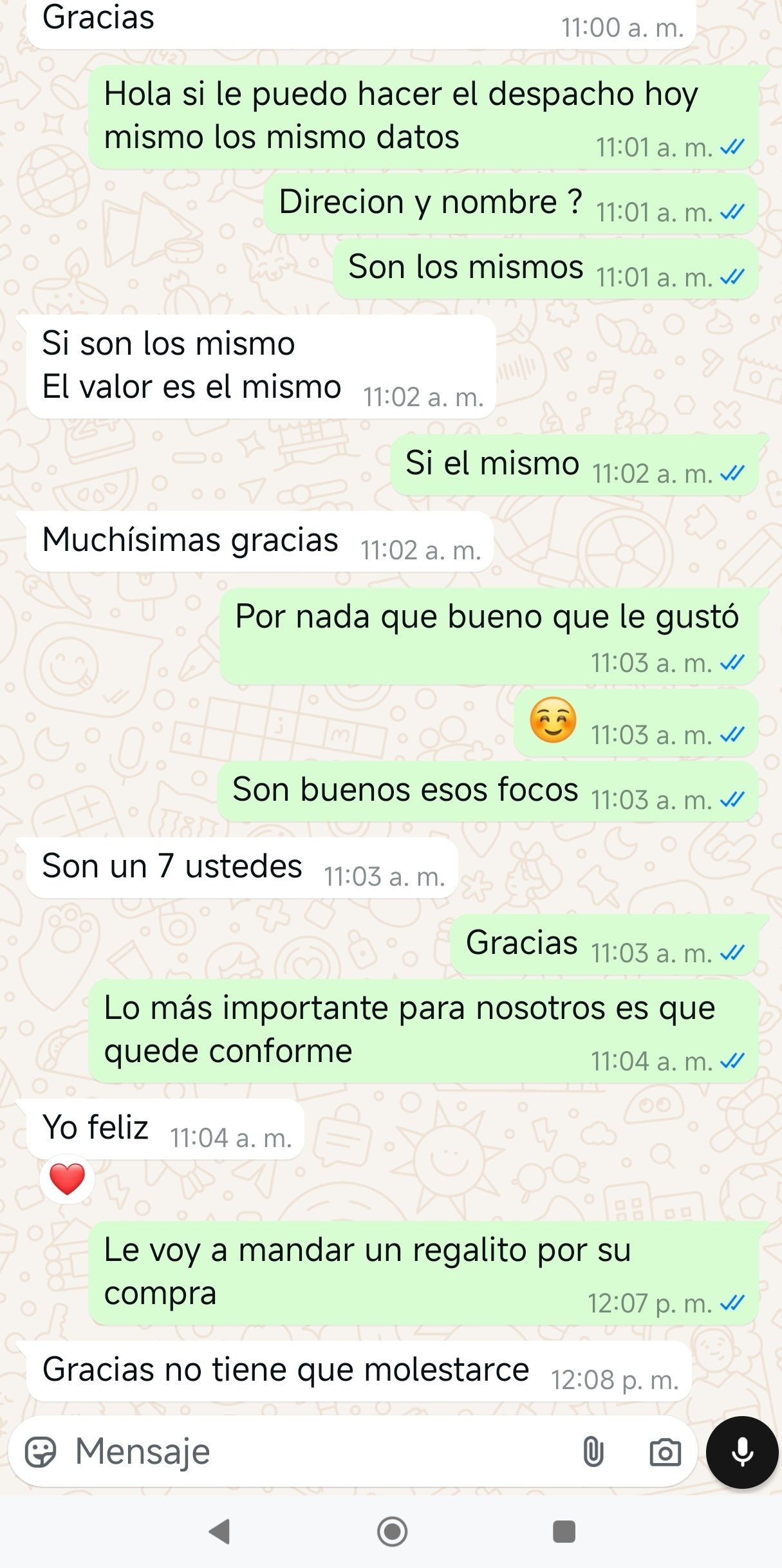Open the emoji and sticker picker

tap(41, 1452)
